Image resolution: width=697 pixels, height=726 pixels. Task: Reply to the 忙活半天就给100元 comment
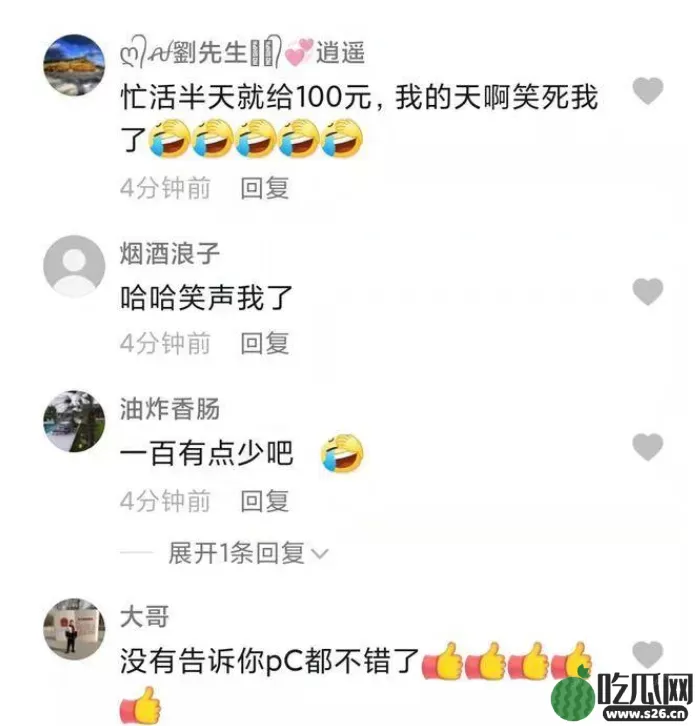coord(264,187)
